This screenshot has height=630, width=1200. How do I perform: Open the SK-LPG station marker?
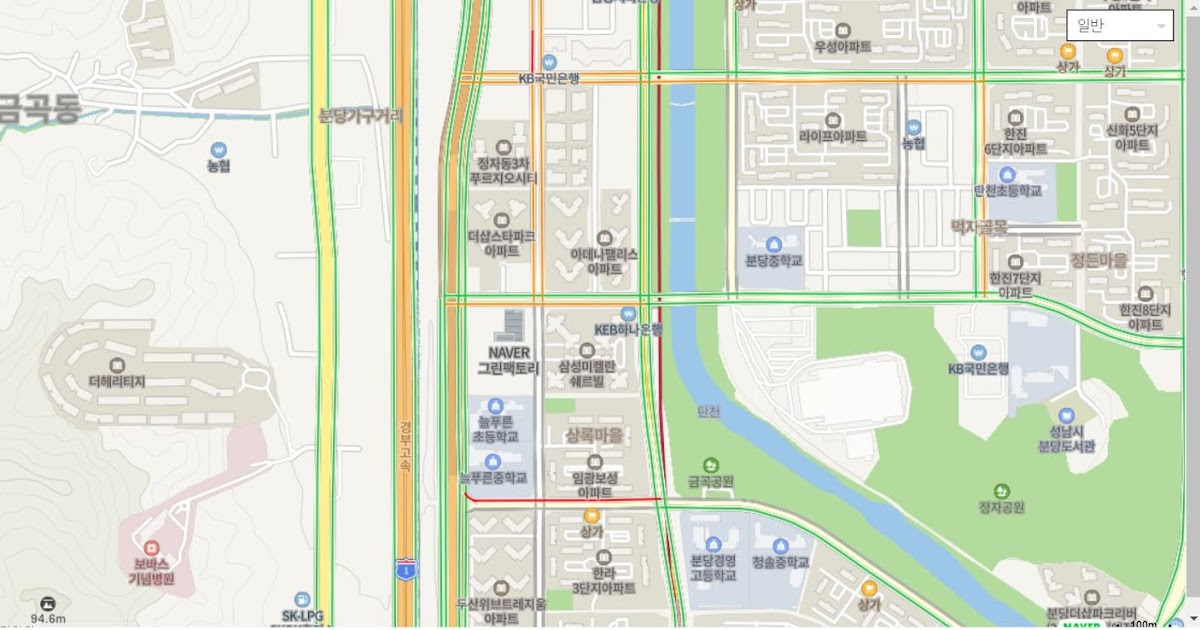tap(302, 599)
